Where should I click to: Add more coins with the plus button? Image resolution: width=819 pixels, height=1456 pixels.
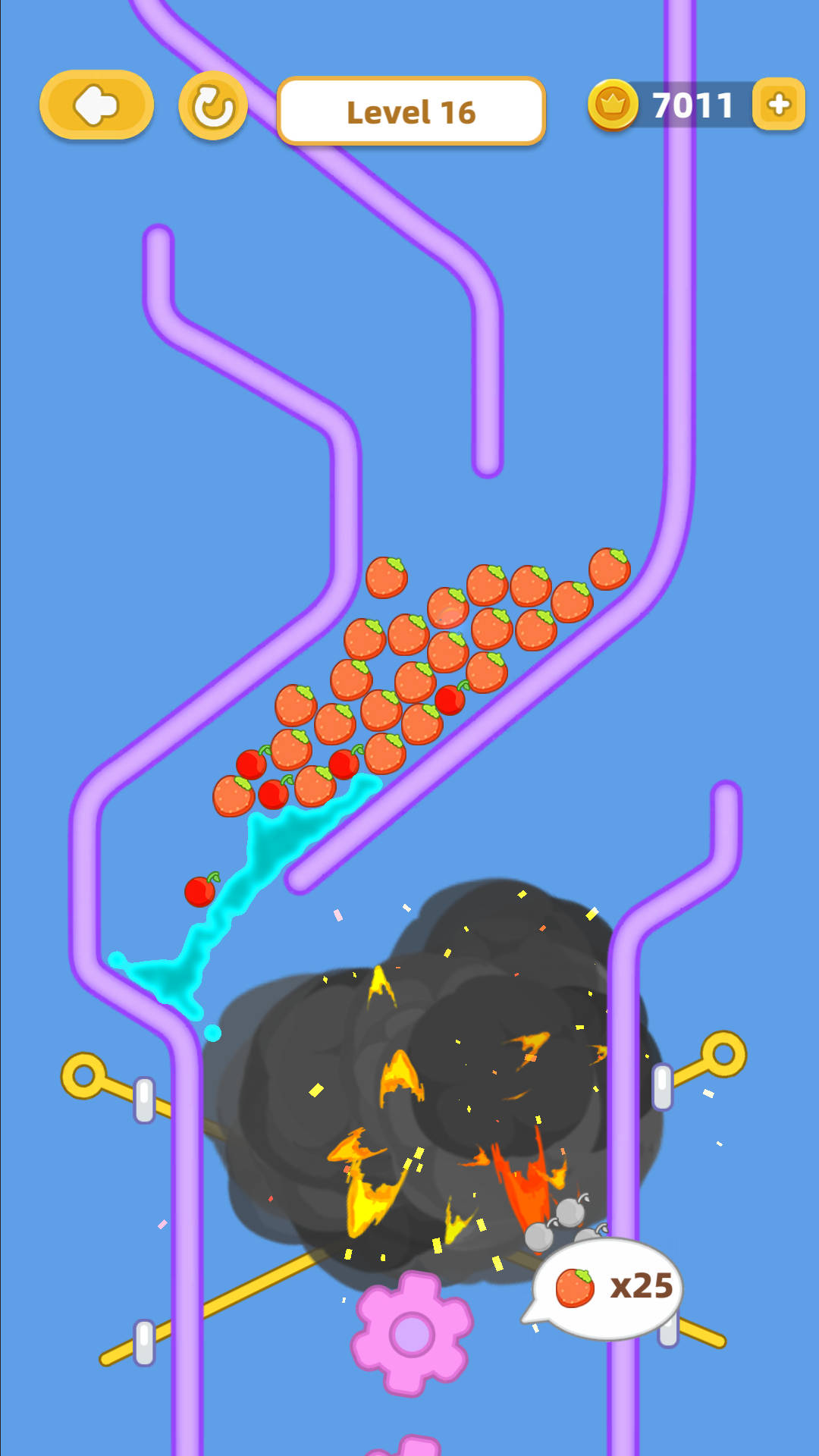[x=779, y=105]
